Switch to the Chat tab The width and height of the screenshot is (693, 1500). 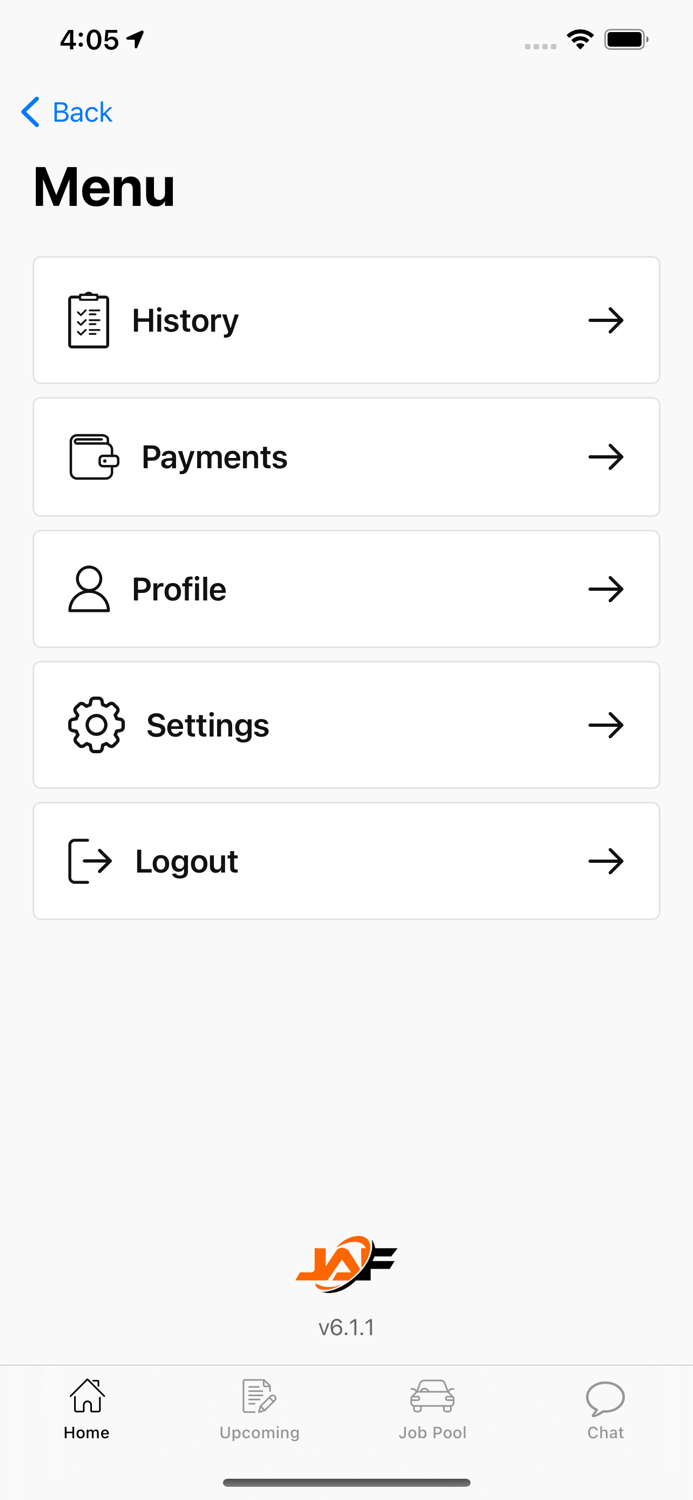click(606, 1409)
